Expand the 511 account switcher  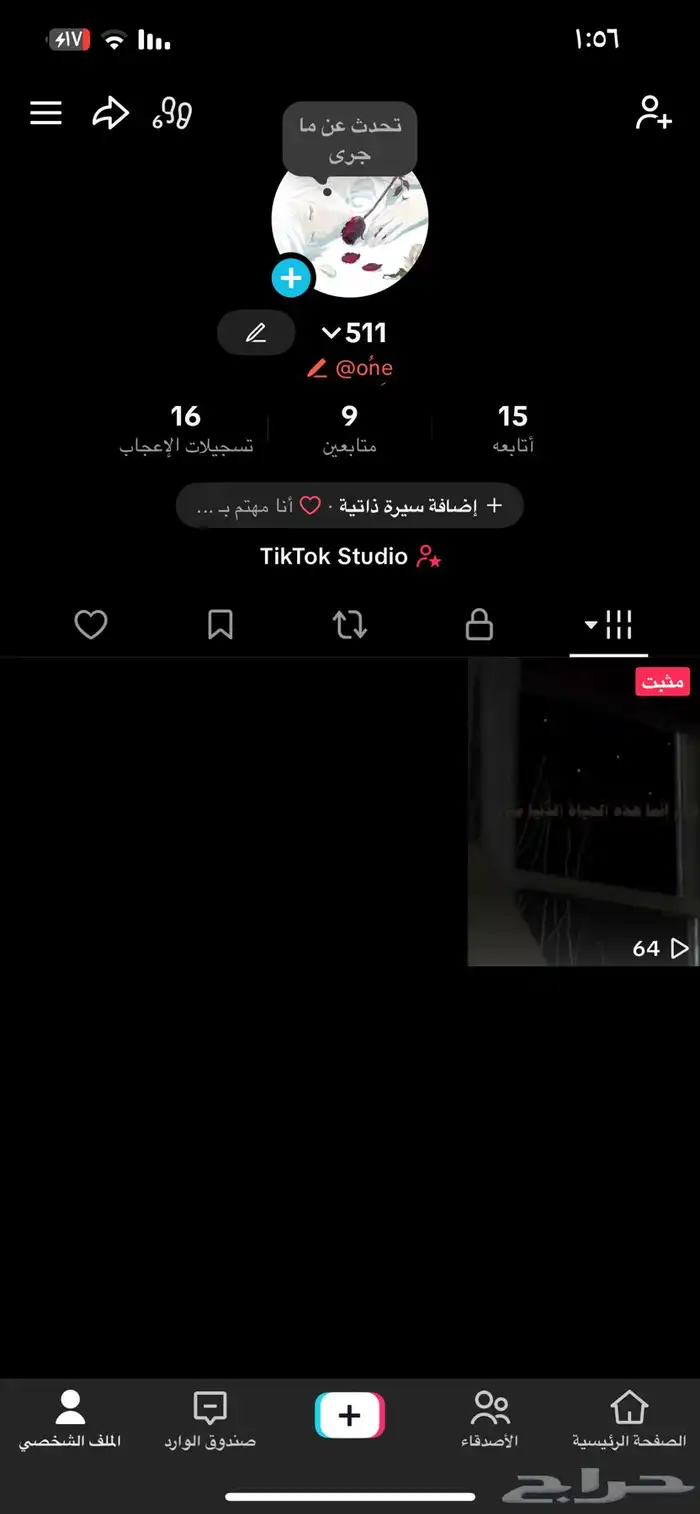[355, 333]
